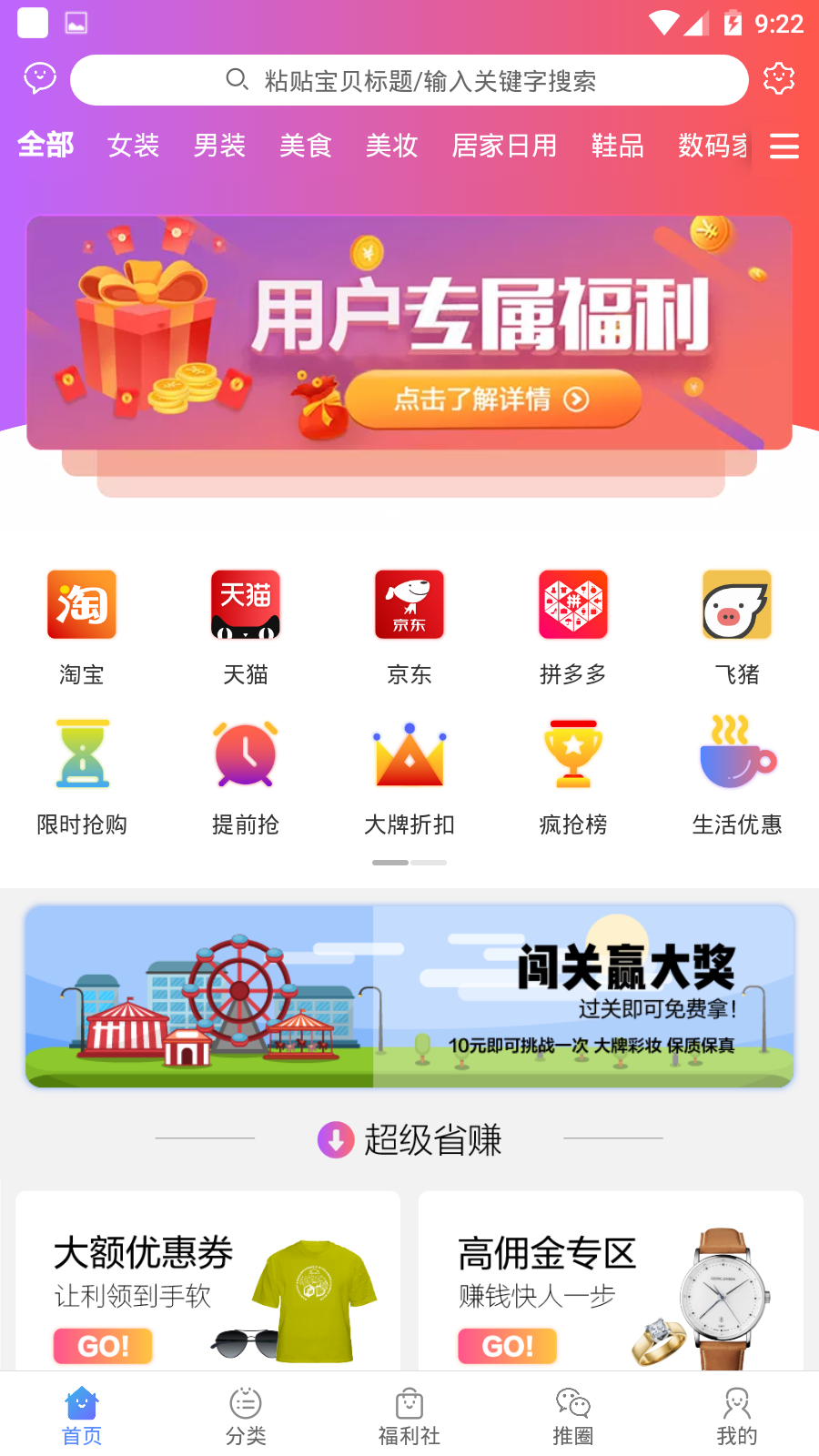Viewport: 819px width, 1456px height.
Task: Go to the 福利社 tab
Action: [409, 1416]
